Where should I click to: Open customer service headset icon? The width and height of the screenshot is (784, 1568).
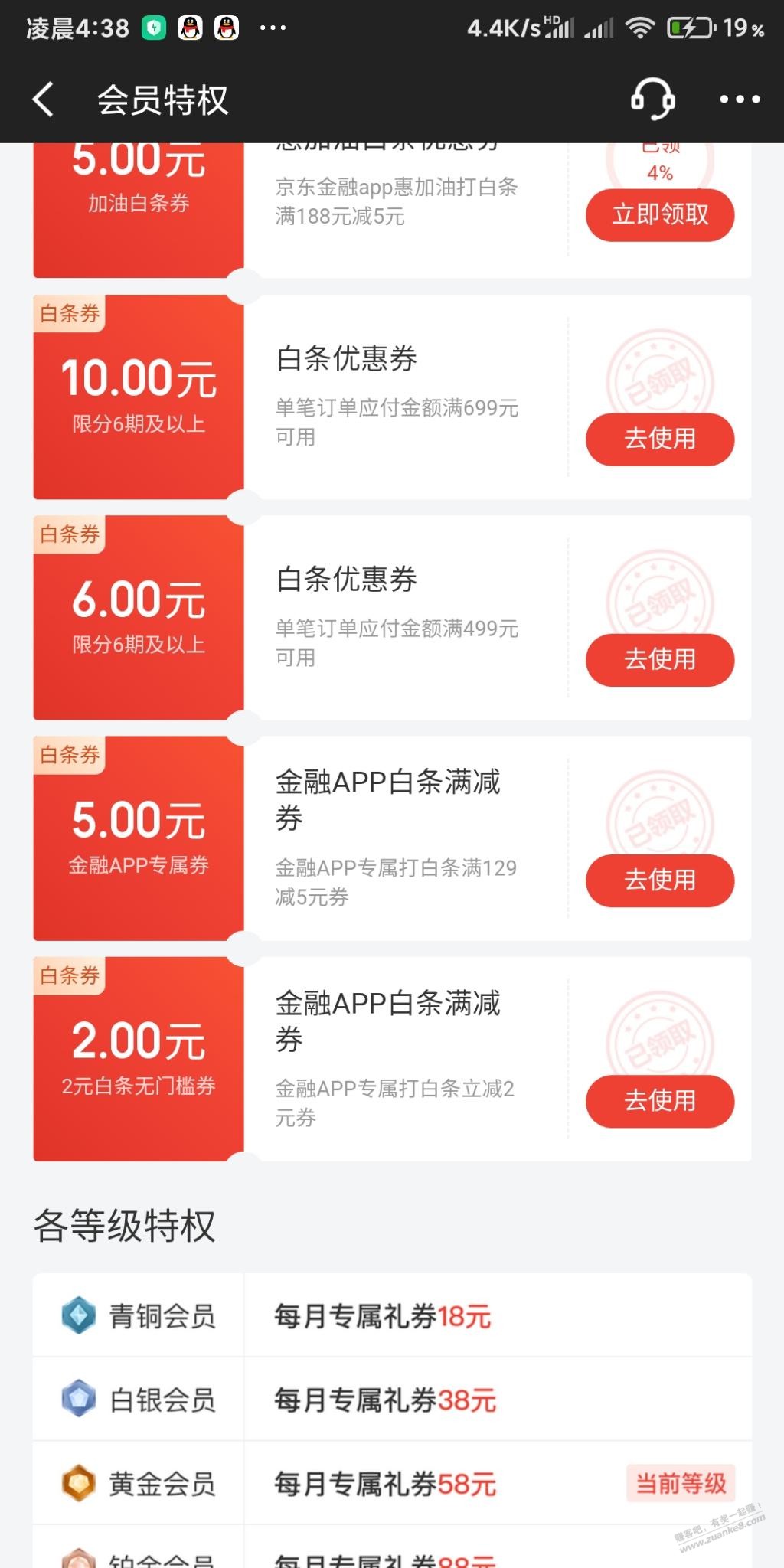[x=652, y=100]
